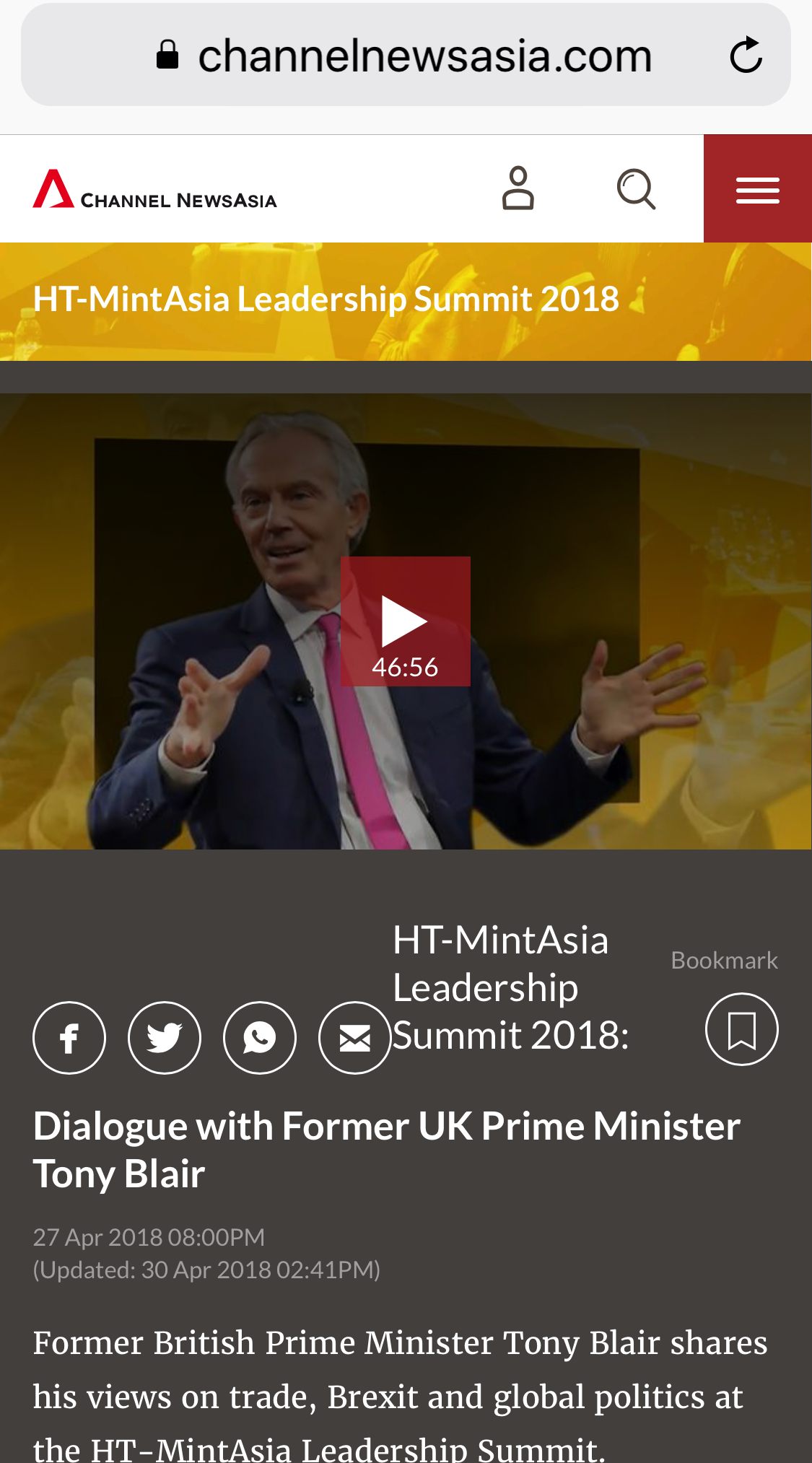Open the site search magnifier
Image resolution: width=812 pixels, height=1463 pixels.
(636, 189)
